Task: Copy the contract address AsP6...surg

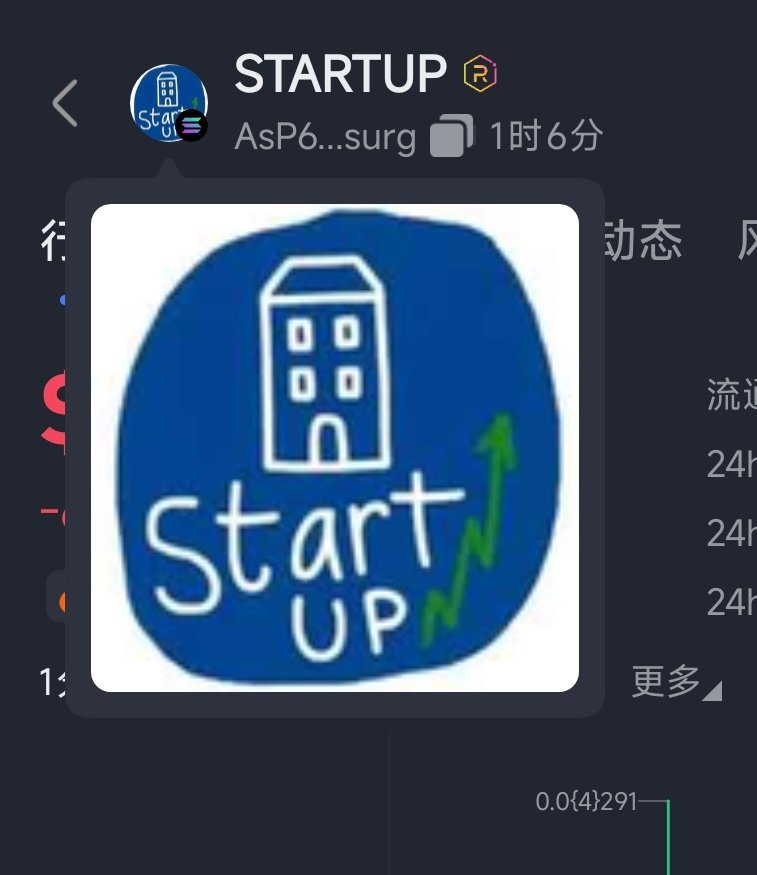Action: point(451,137)
